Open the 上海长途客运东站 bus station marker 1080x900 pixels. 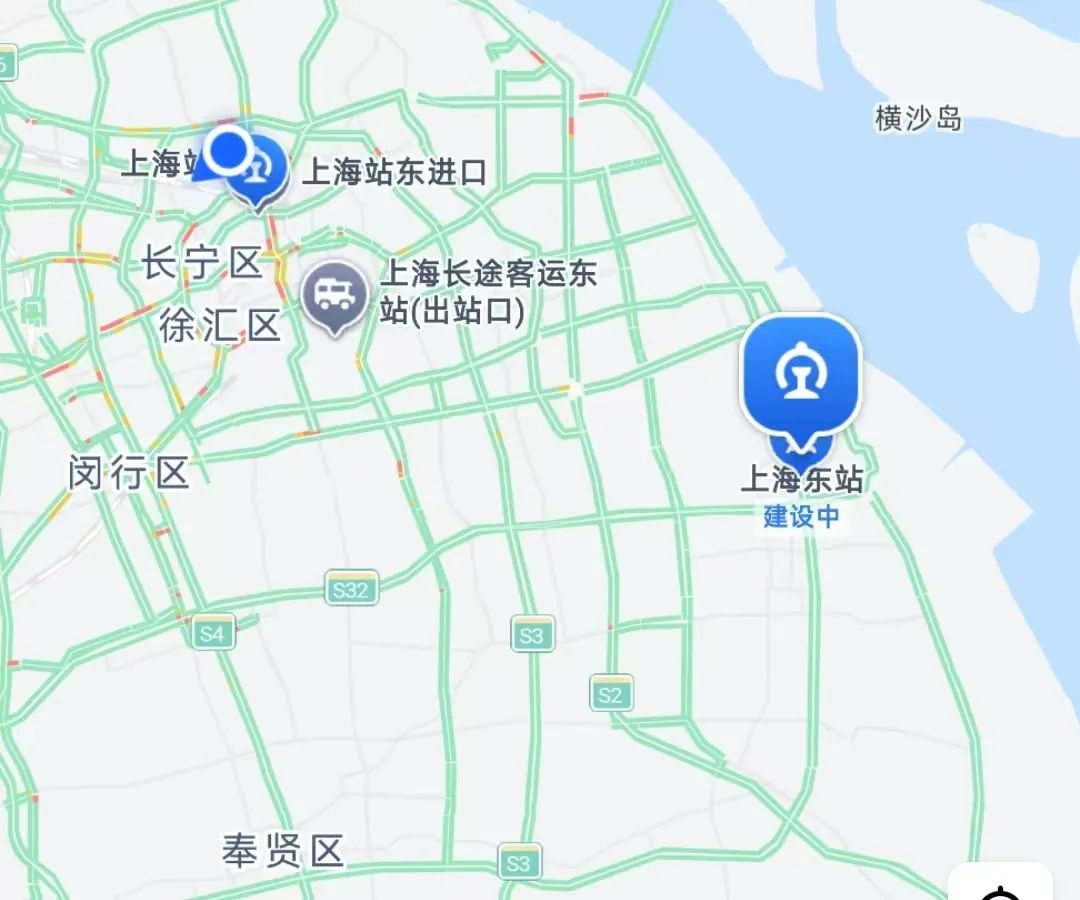(335, 294)
